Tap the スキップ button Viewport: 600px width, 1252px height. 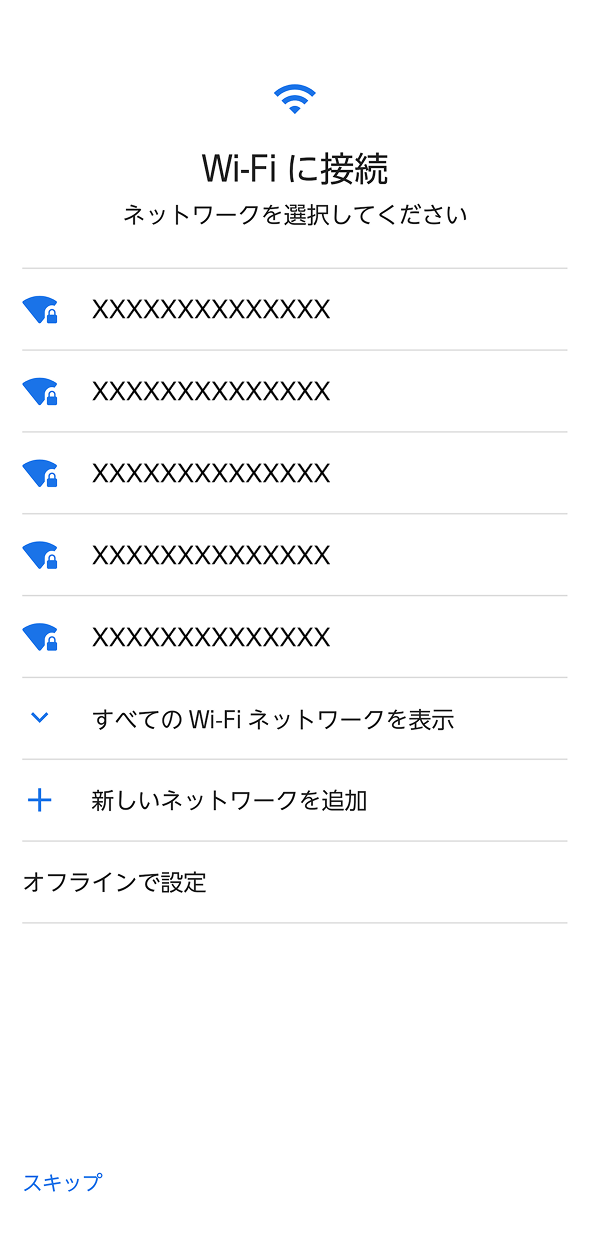(63, 1182)
